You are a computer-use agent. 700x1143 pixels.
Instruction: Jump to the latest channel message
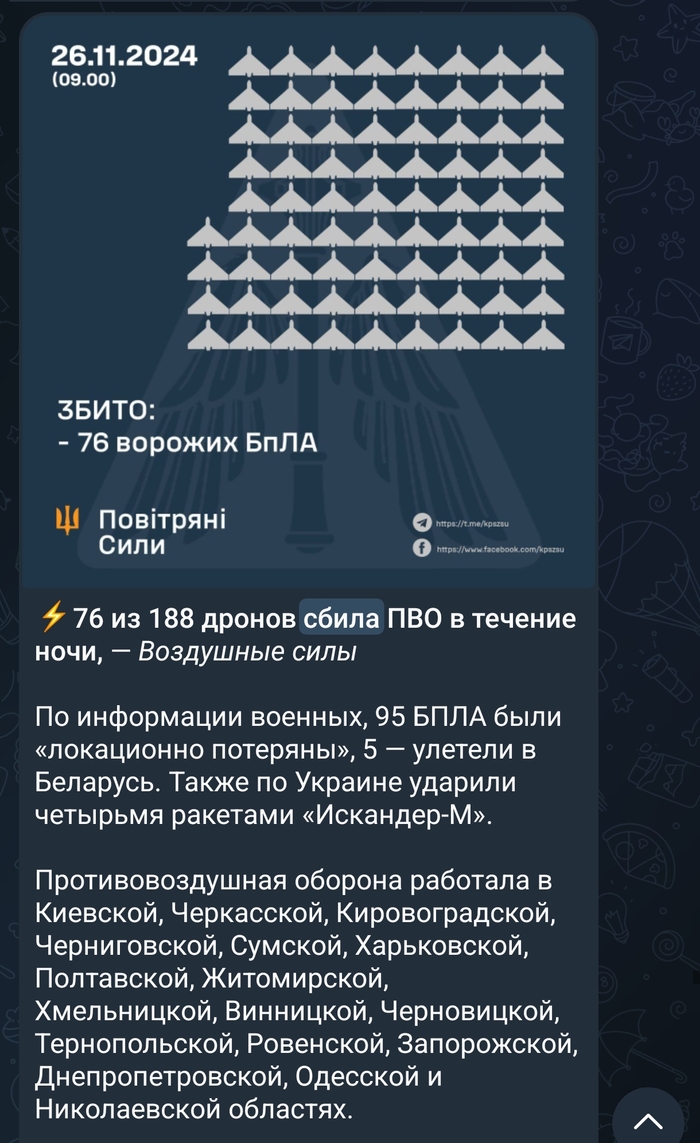tap(648, 1120)
